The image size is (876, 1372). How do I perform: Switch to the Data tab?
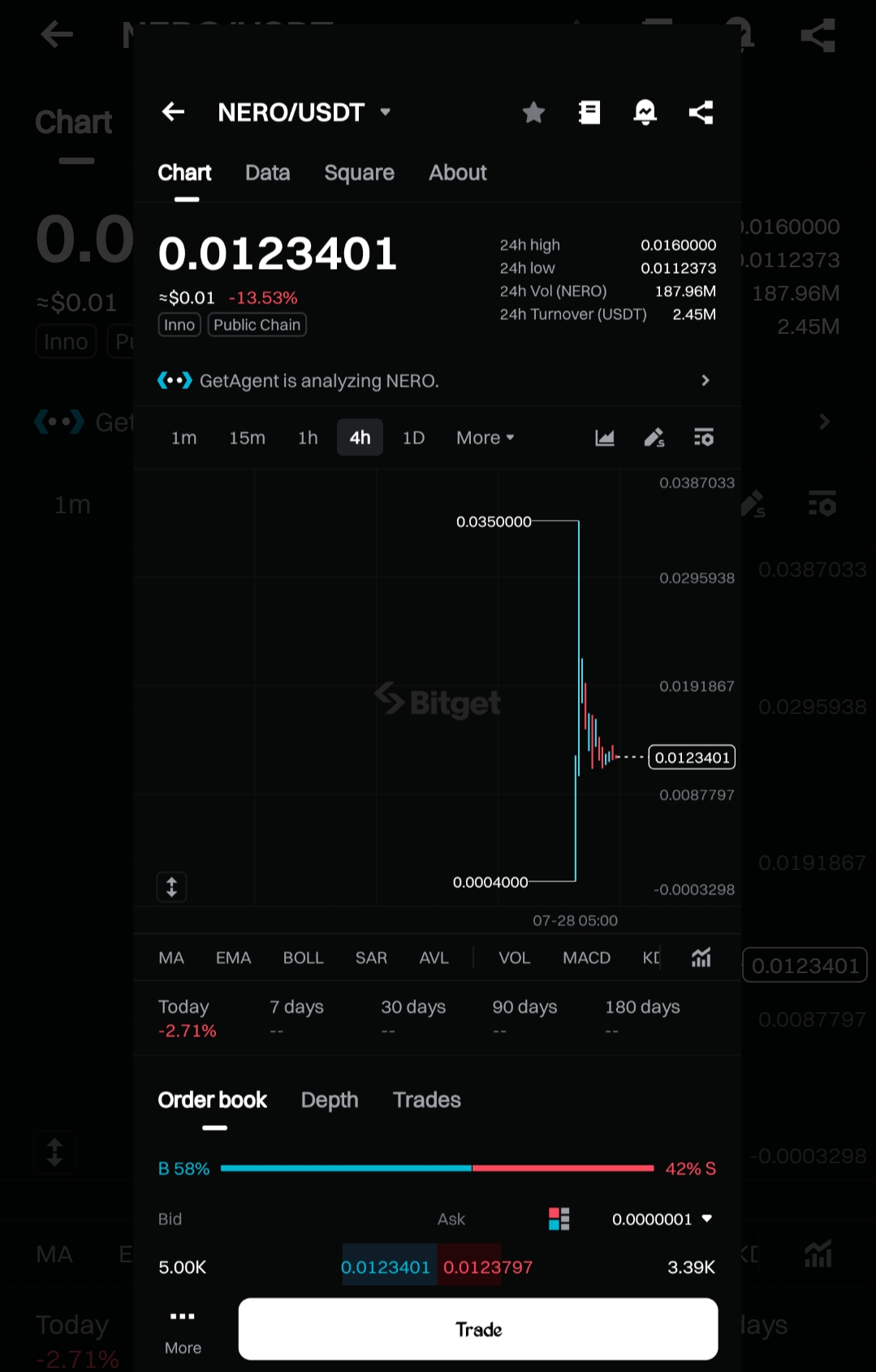coord(267,173)
